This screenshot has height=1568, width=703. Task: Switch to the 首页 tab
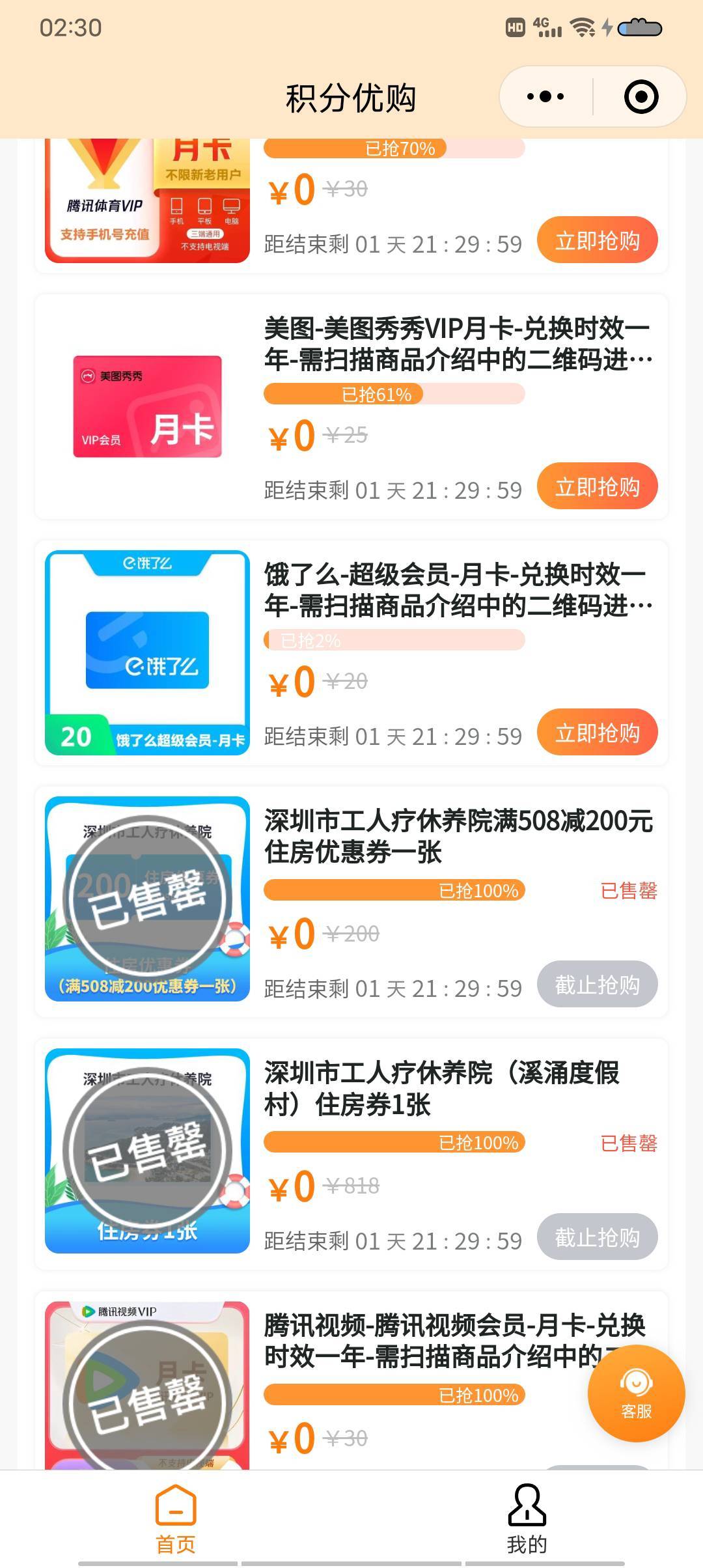coord(175,1519)
